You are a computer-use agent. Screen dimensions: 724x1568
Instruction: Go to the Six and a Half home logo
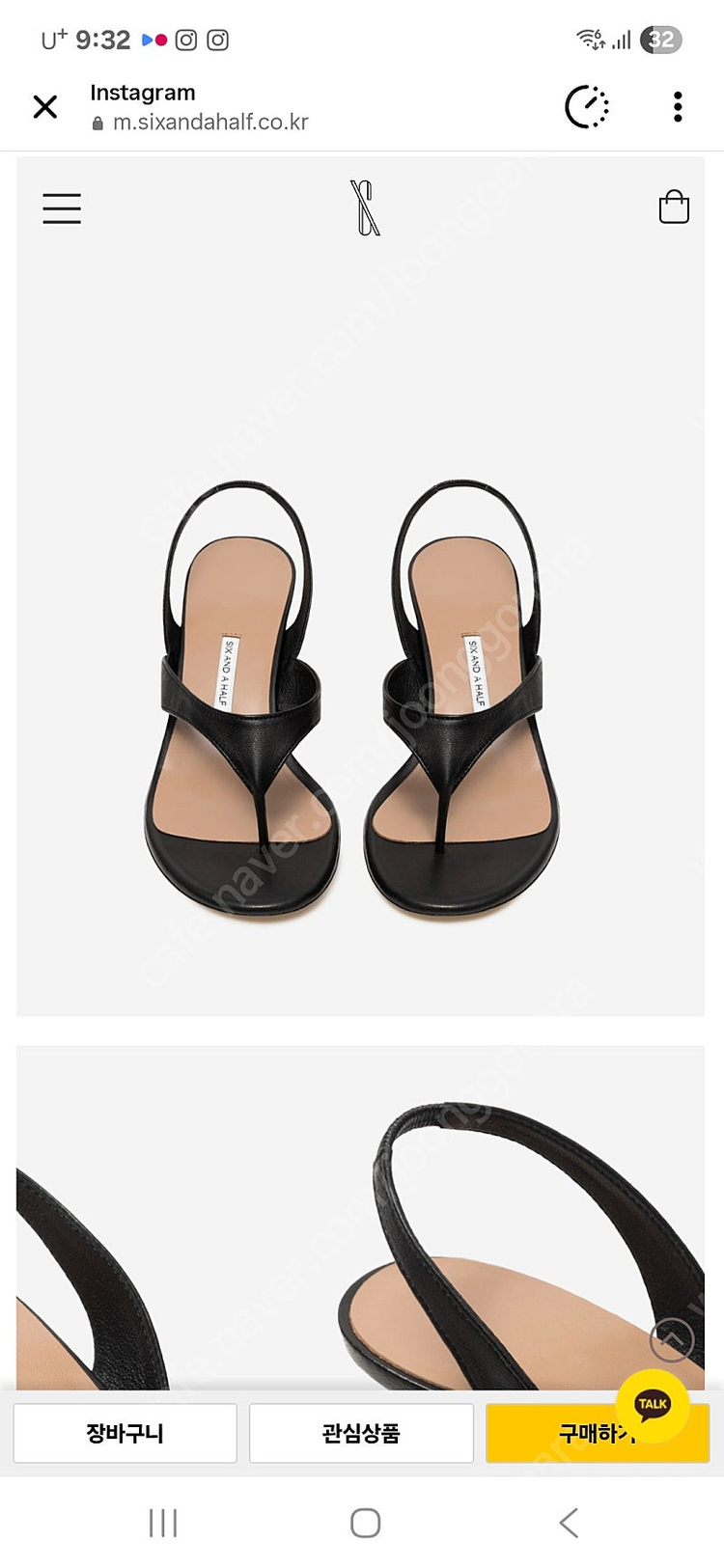tap(364, 207)
